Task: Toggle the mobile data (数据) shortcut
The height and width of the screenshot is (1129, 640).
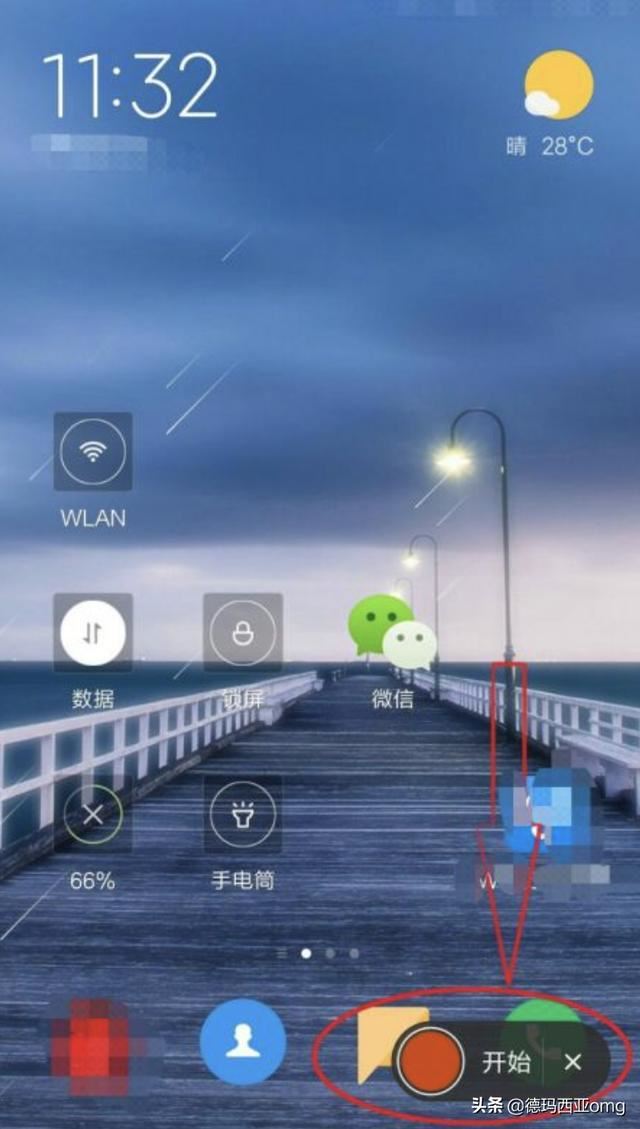Action: [x=93, y=632]
